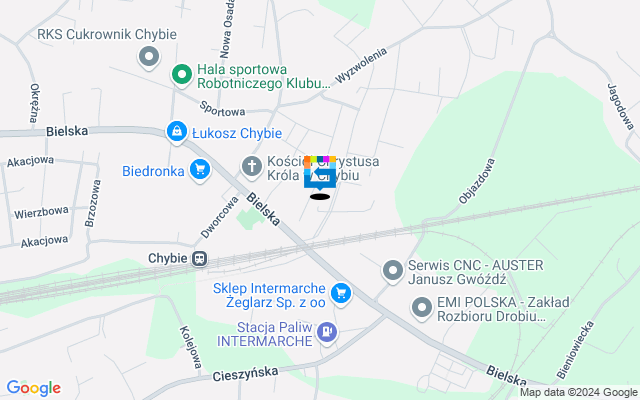This screenshot has height=400, width=640.
Task: Tap the Stacja Paliw INTERMARCHE fuel pin
Action: [326, 332]
